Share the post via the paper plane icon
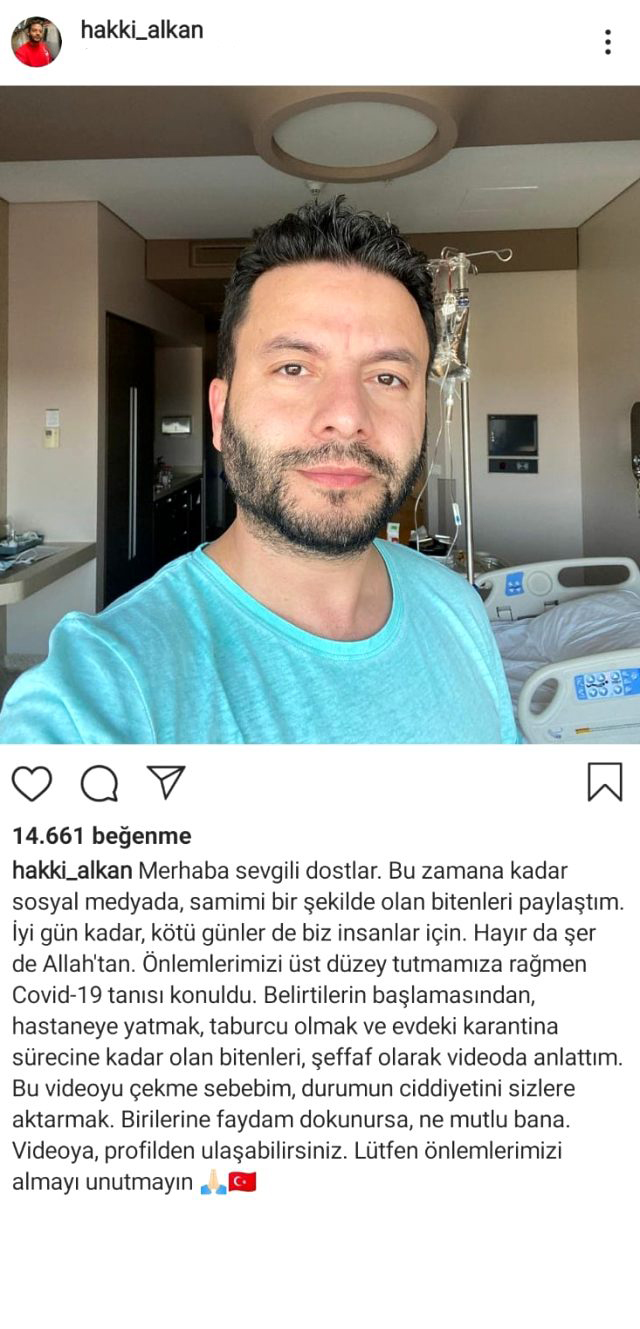The image size is (640, 1329). coord(166,782)
